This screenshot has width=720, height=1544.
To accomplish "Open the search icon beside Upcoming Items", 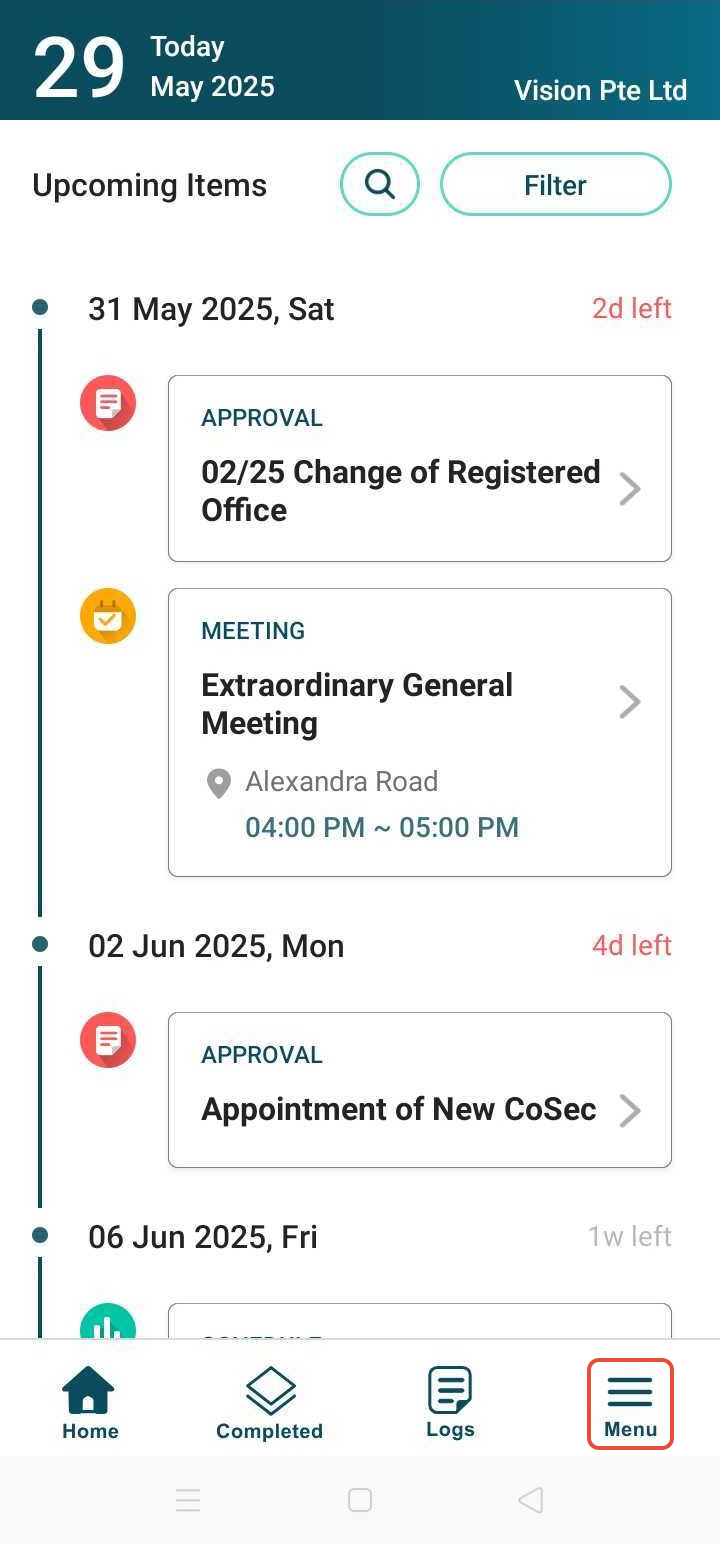I will [x=380, y=184].
